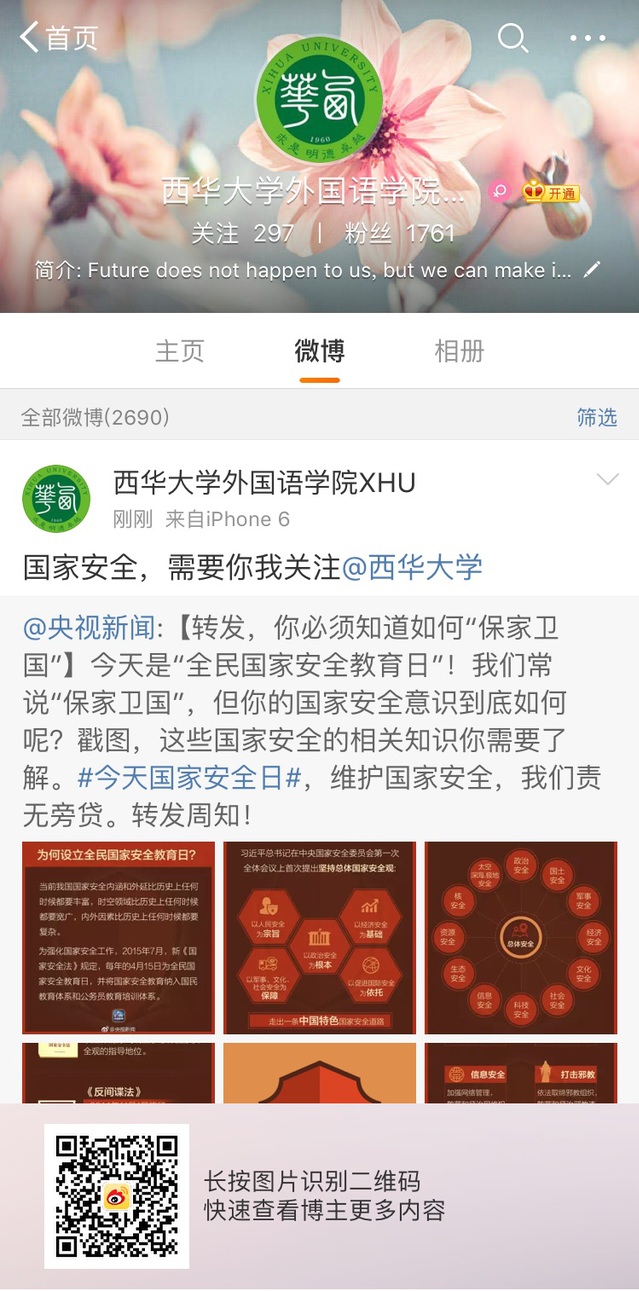This screenshot has height=1291, width=639.
Task: Expand the post options chevron
Action: pyautogui.click(x=607, y=481)
